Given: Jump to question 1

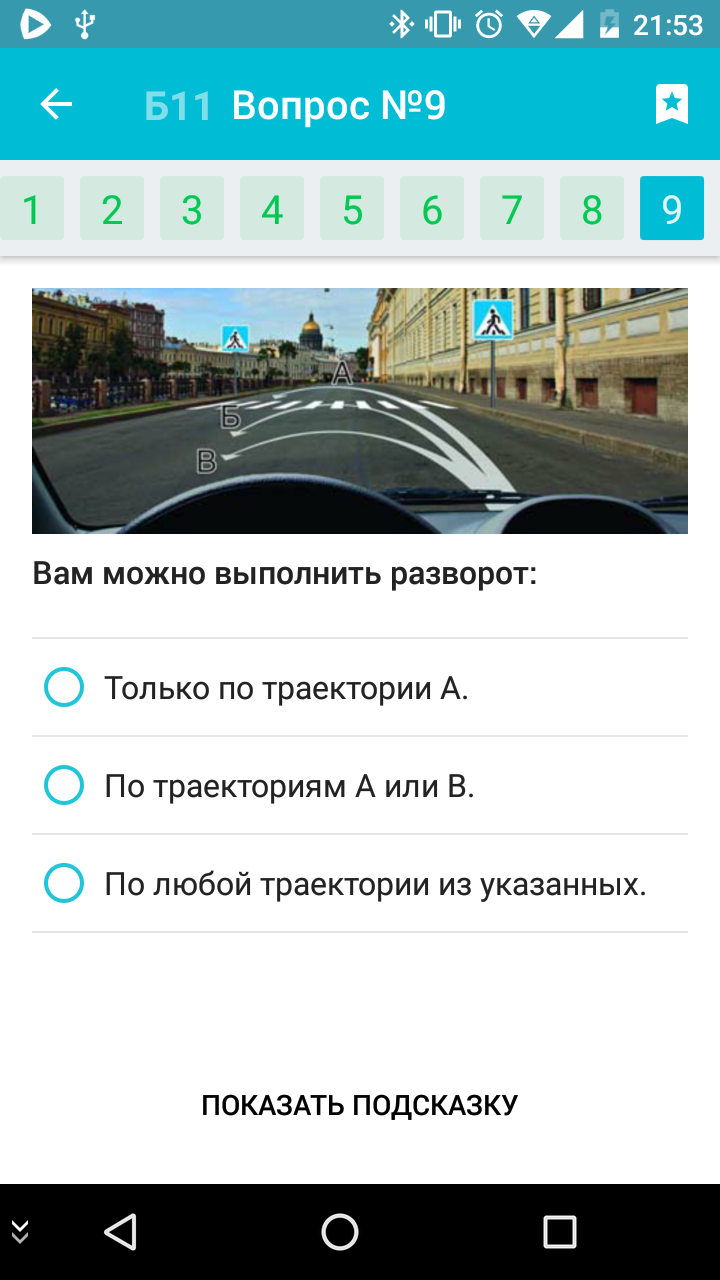Looking at the screenshot, I should click(x=32, y=209).
